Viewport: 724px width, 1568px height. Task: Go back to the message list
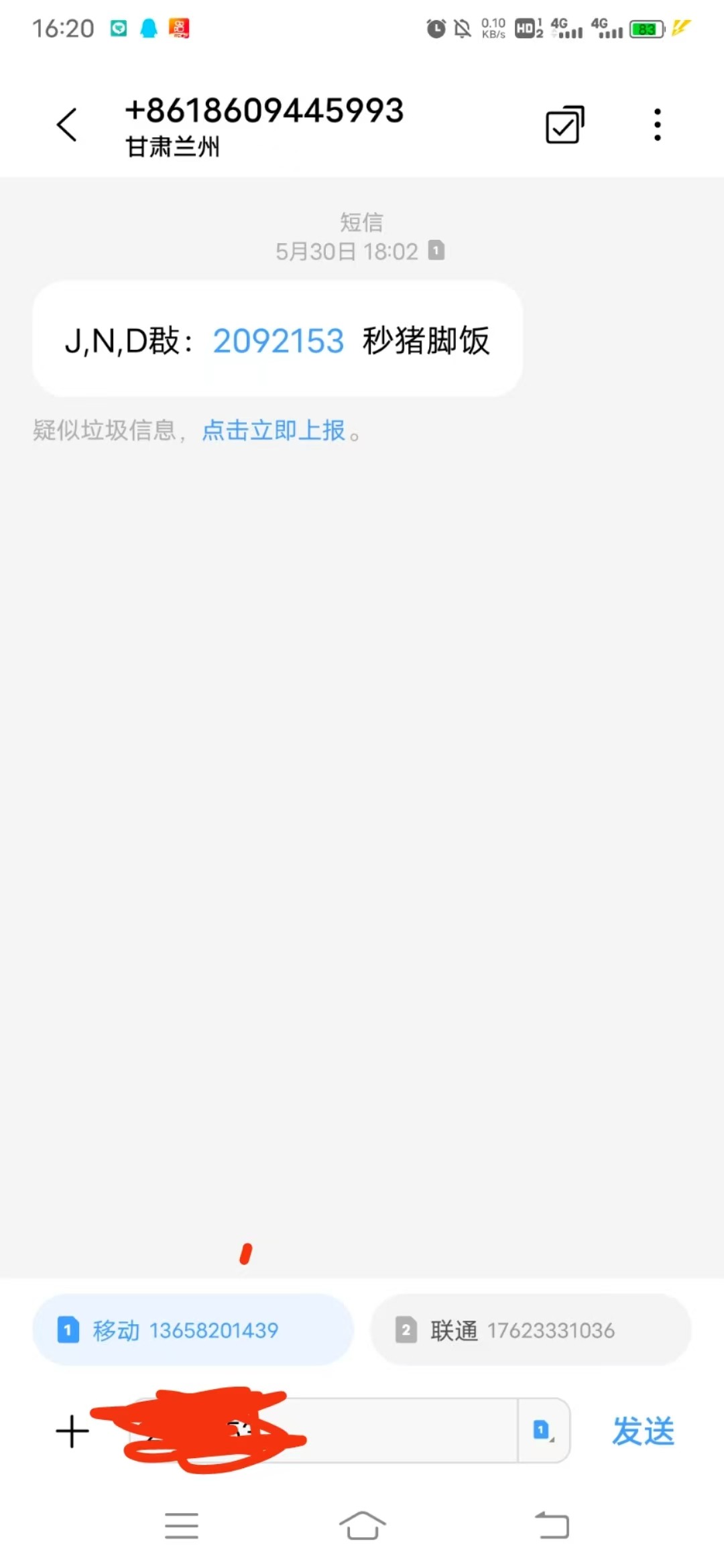click(x=67, y=125)
